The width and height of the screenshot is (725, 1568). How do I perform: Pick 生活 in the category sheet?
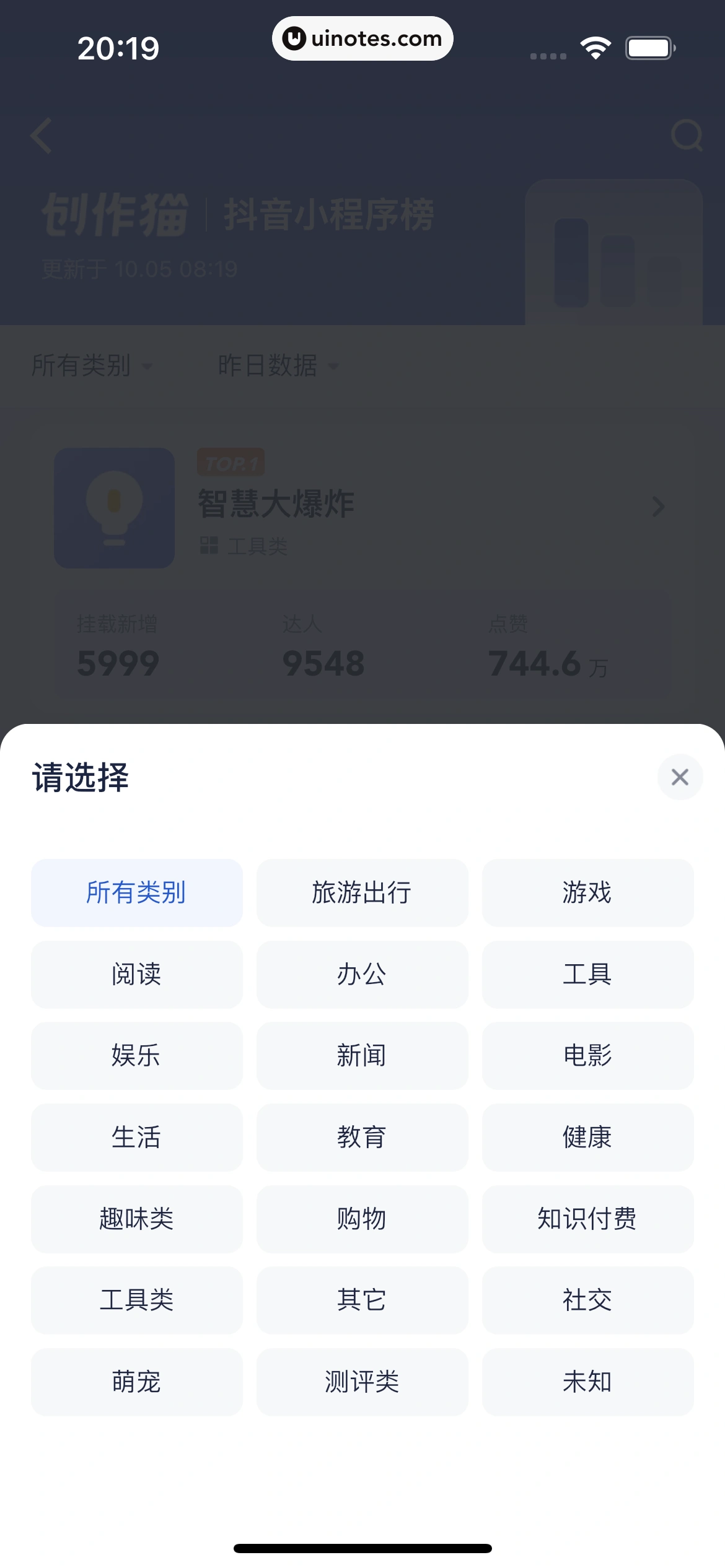click(x=136, y=1137)
